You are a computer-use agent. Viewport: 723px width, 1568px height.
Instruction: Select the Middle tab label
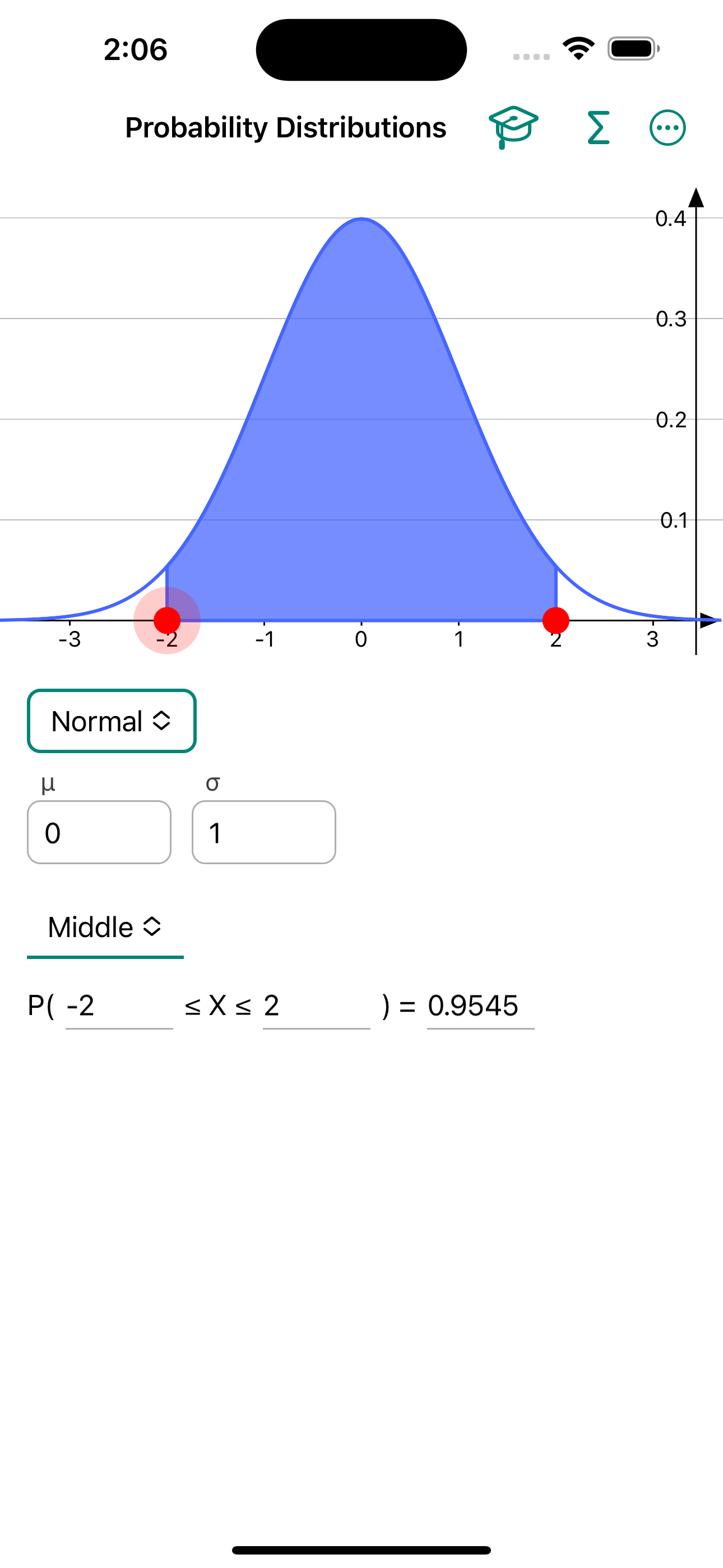tap(90, 926)
